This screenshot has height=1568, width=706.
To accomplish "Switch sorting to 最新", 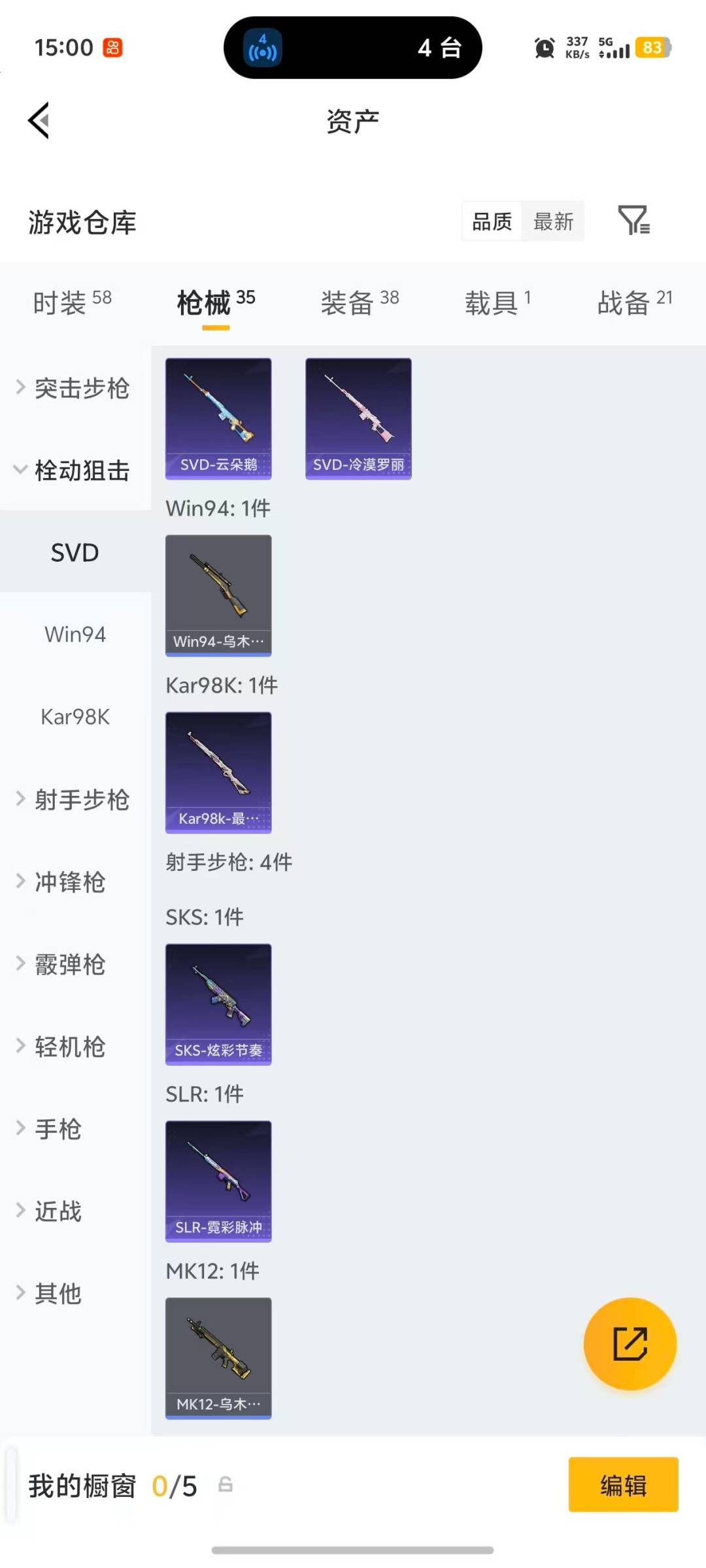I will (x=553, y=221).
